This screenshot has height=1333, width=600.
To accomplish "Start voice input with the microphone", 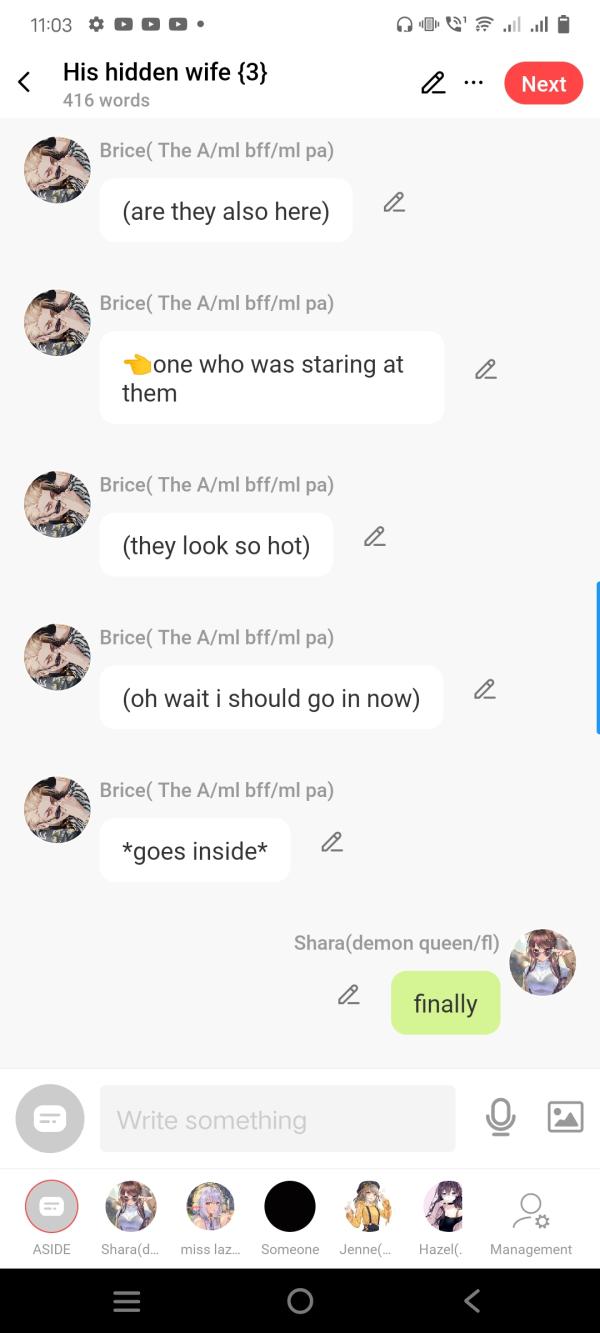I will tap(500, 1117).
